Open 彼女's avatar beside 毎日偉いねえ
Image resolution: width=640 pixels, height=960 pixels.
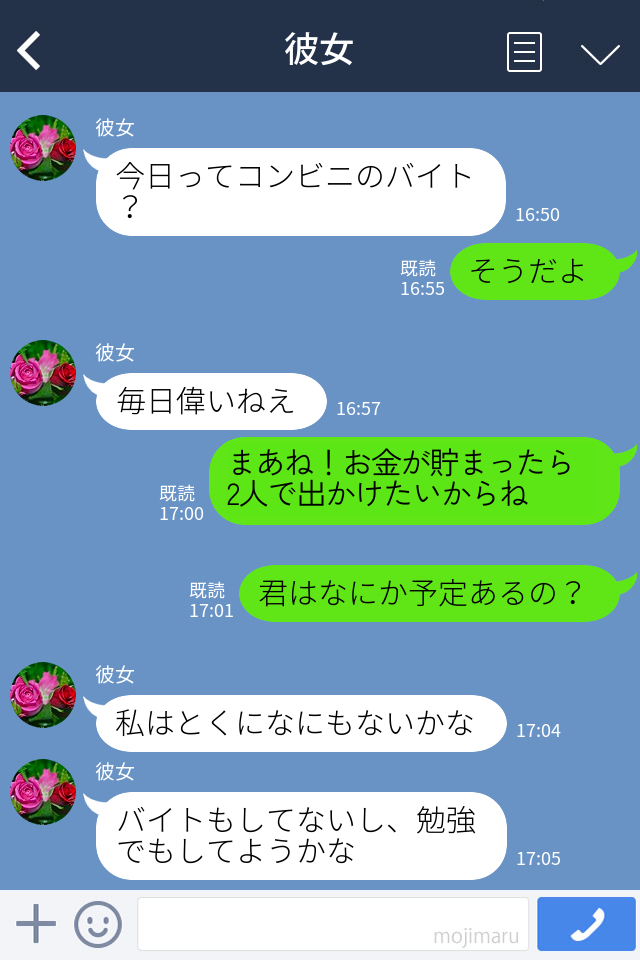click(43, 373)
